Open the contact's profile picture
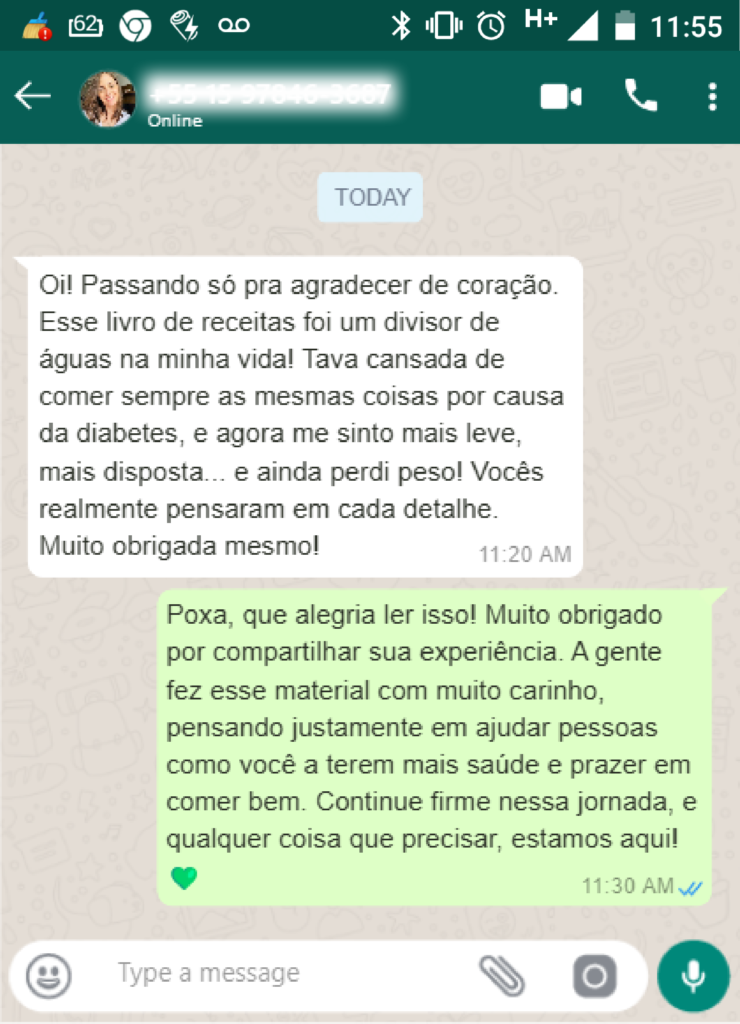 pos(107,97)
